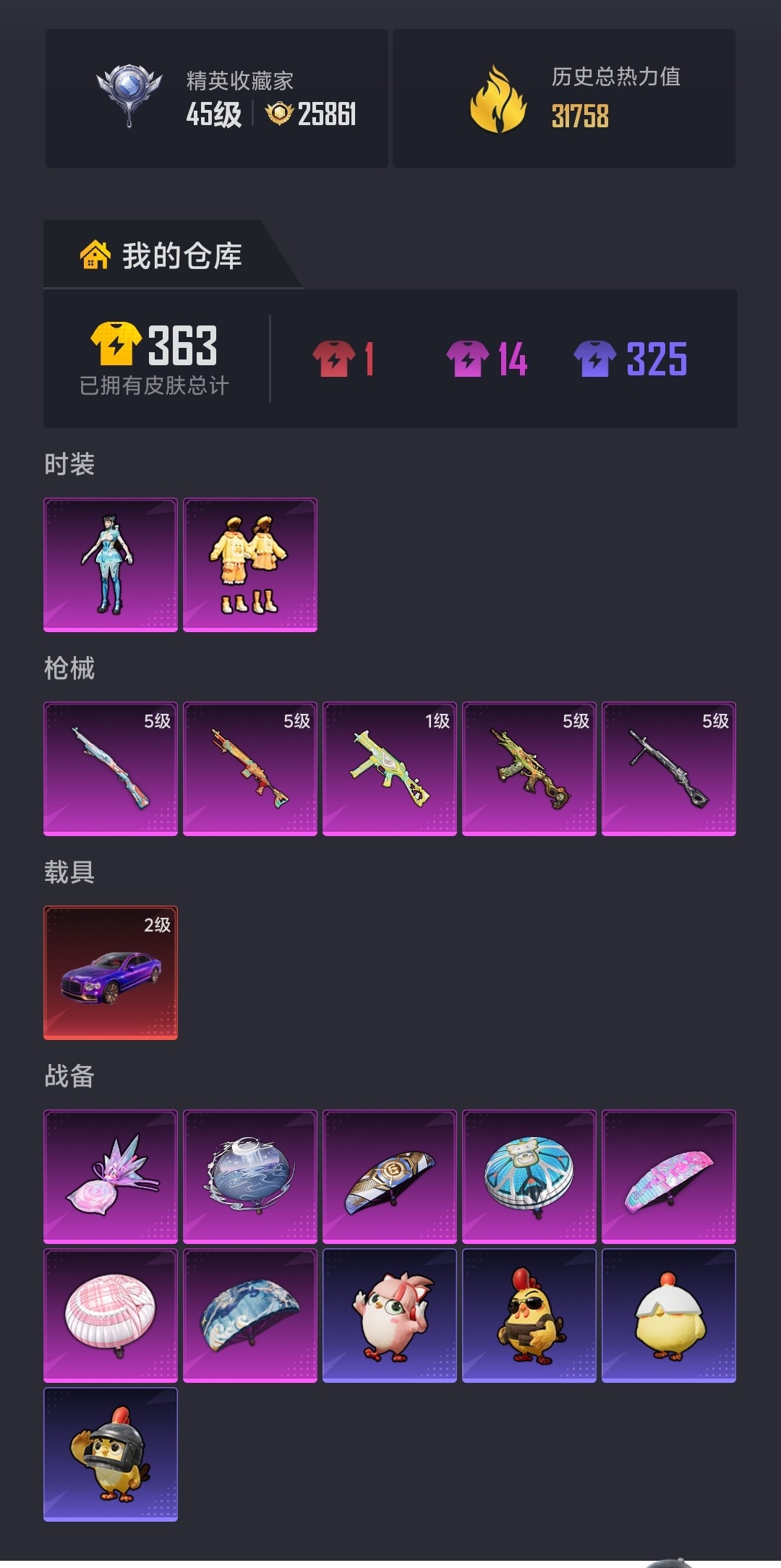View the black level 5 machine gun skin
The image size is (781, 1568).
(669, 769)
